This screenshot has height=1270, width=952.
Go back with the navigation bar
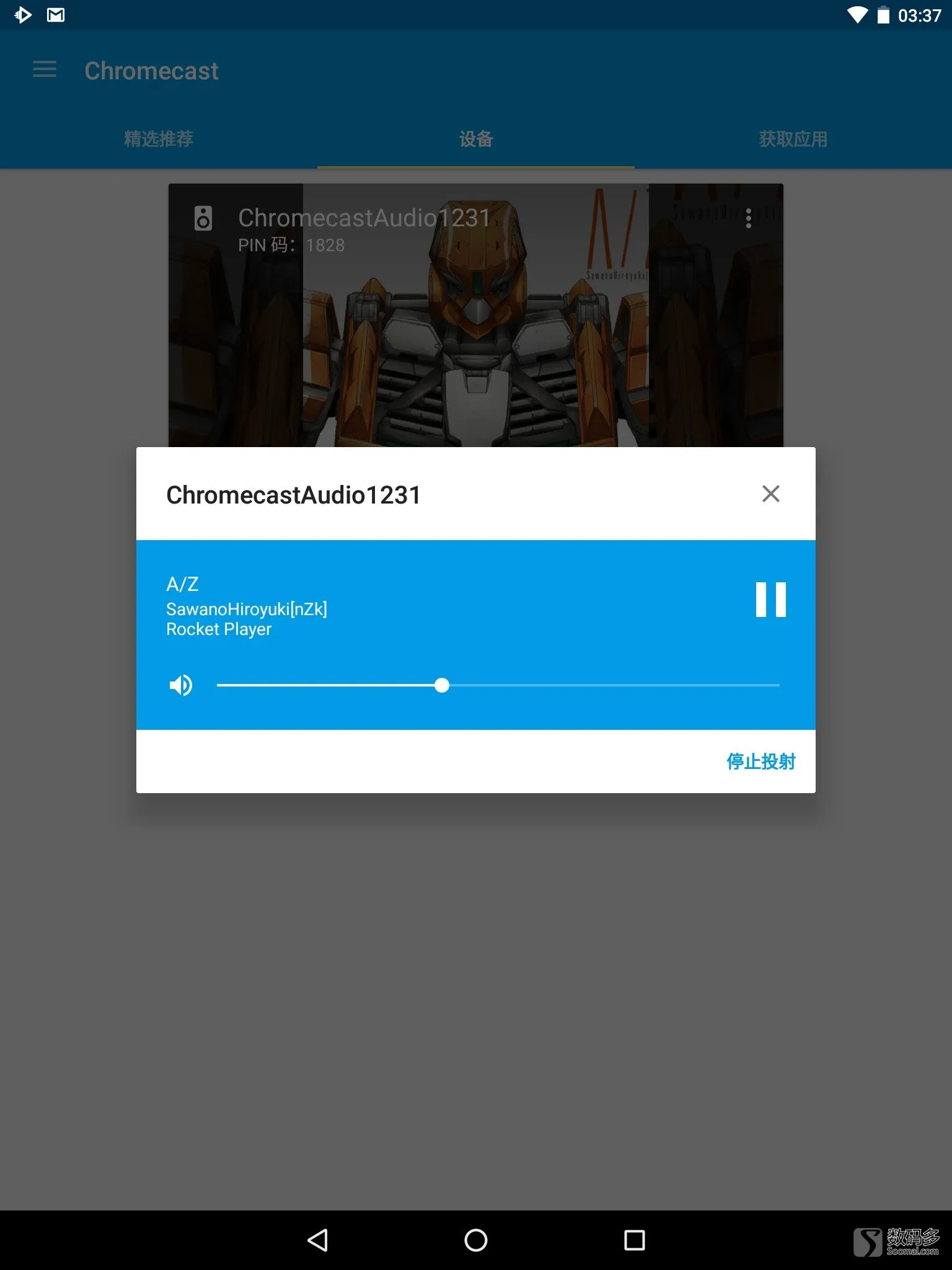coord(317,1240)
